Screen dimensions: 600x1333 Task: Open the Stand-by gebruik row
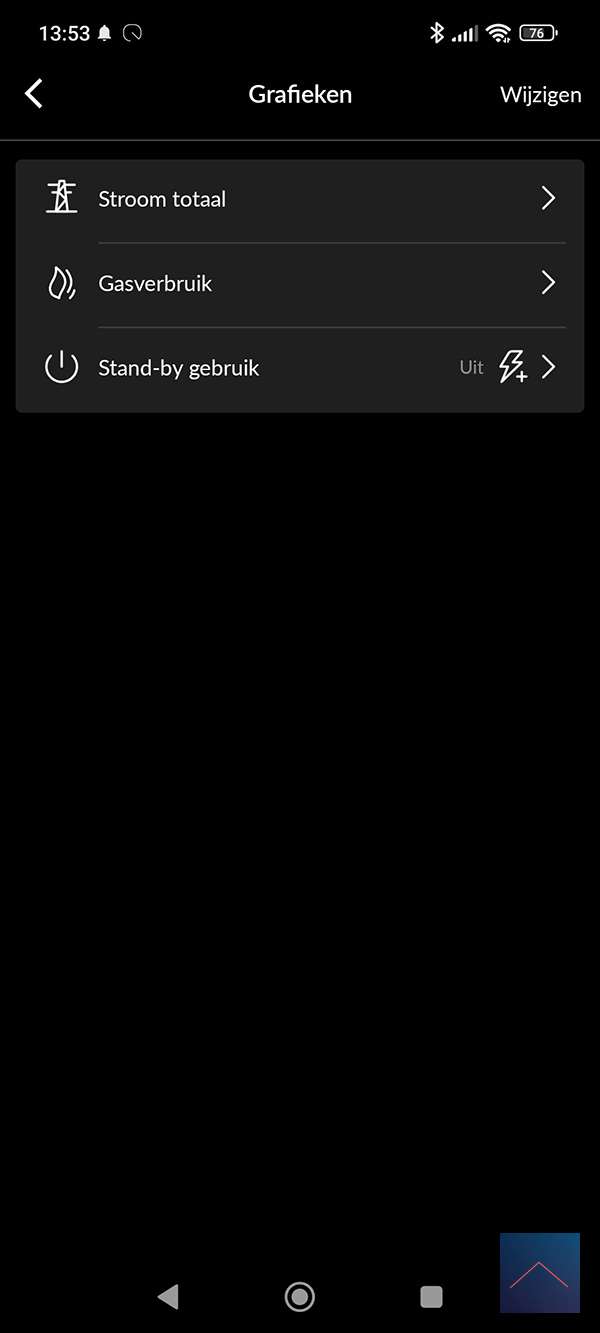coord(300,368)
